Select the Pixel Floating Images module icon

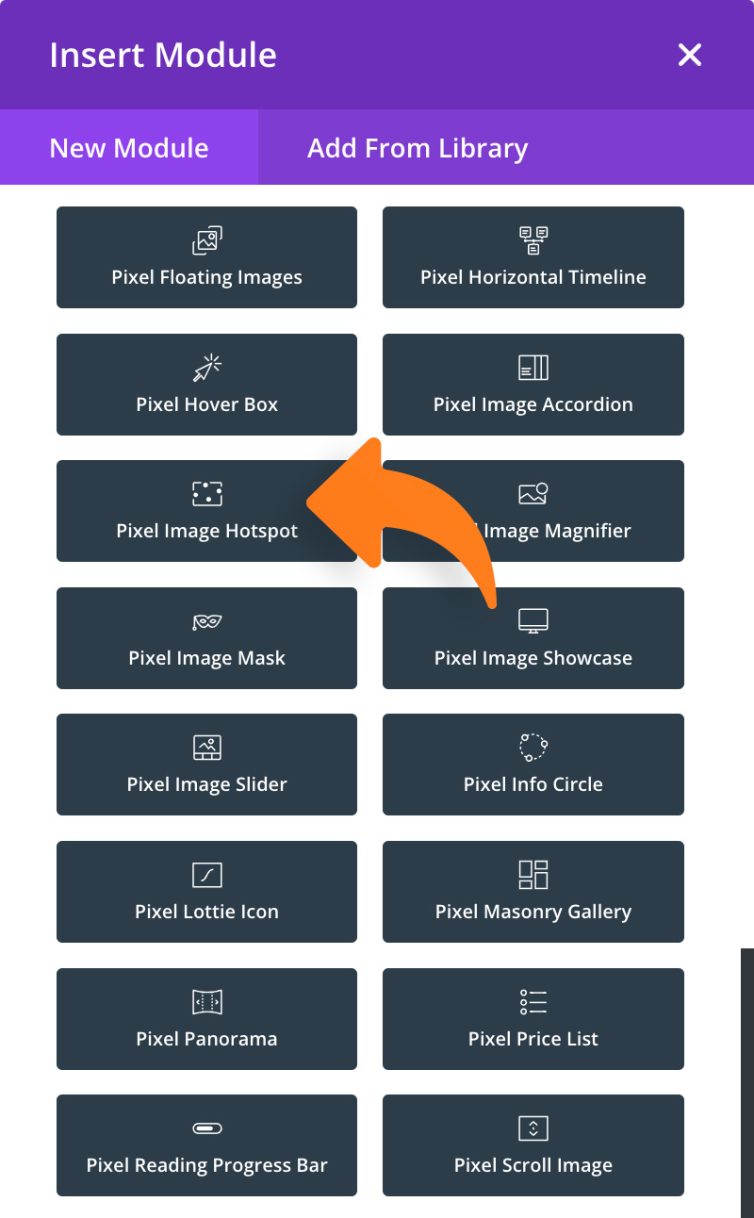click(207, 239)
